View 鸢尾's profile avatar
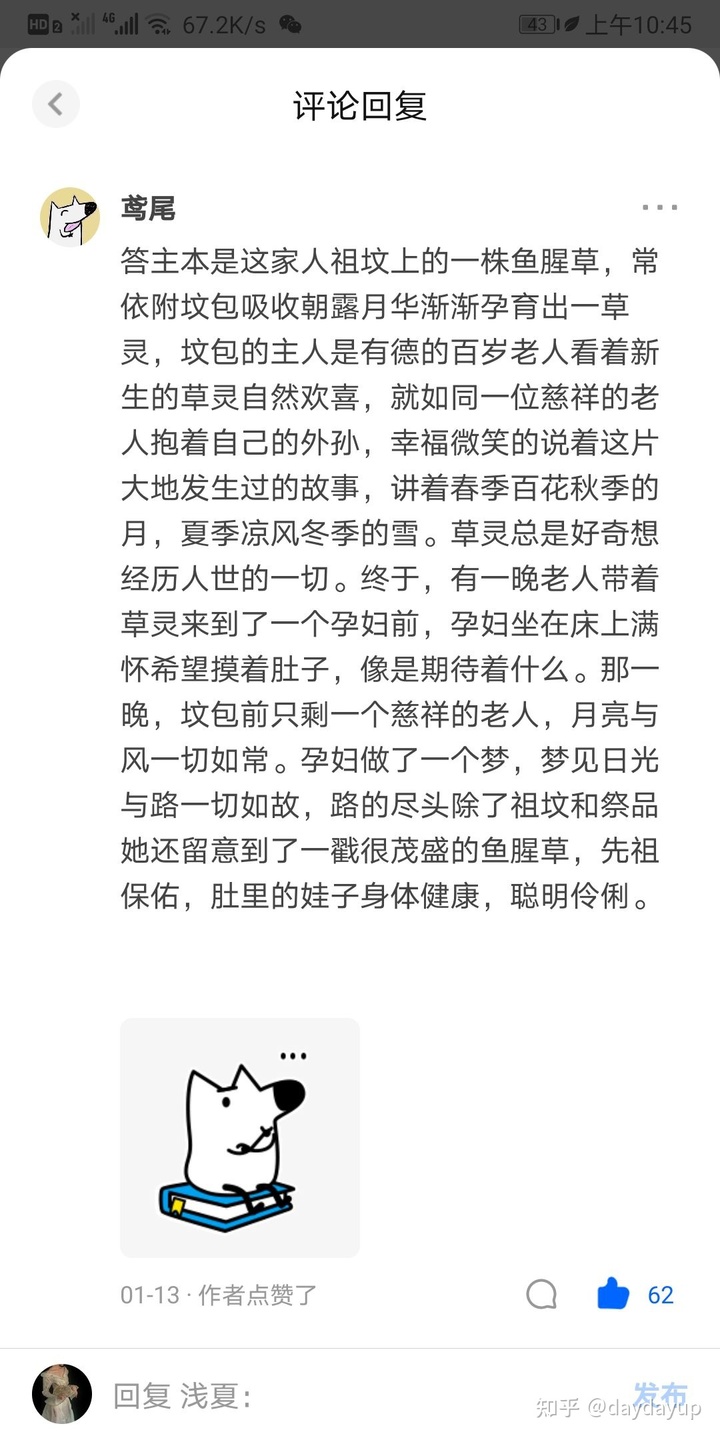This screenshot has width=720, height=1440. pos(70,216)
